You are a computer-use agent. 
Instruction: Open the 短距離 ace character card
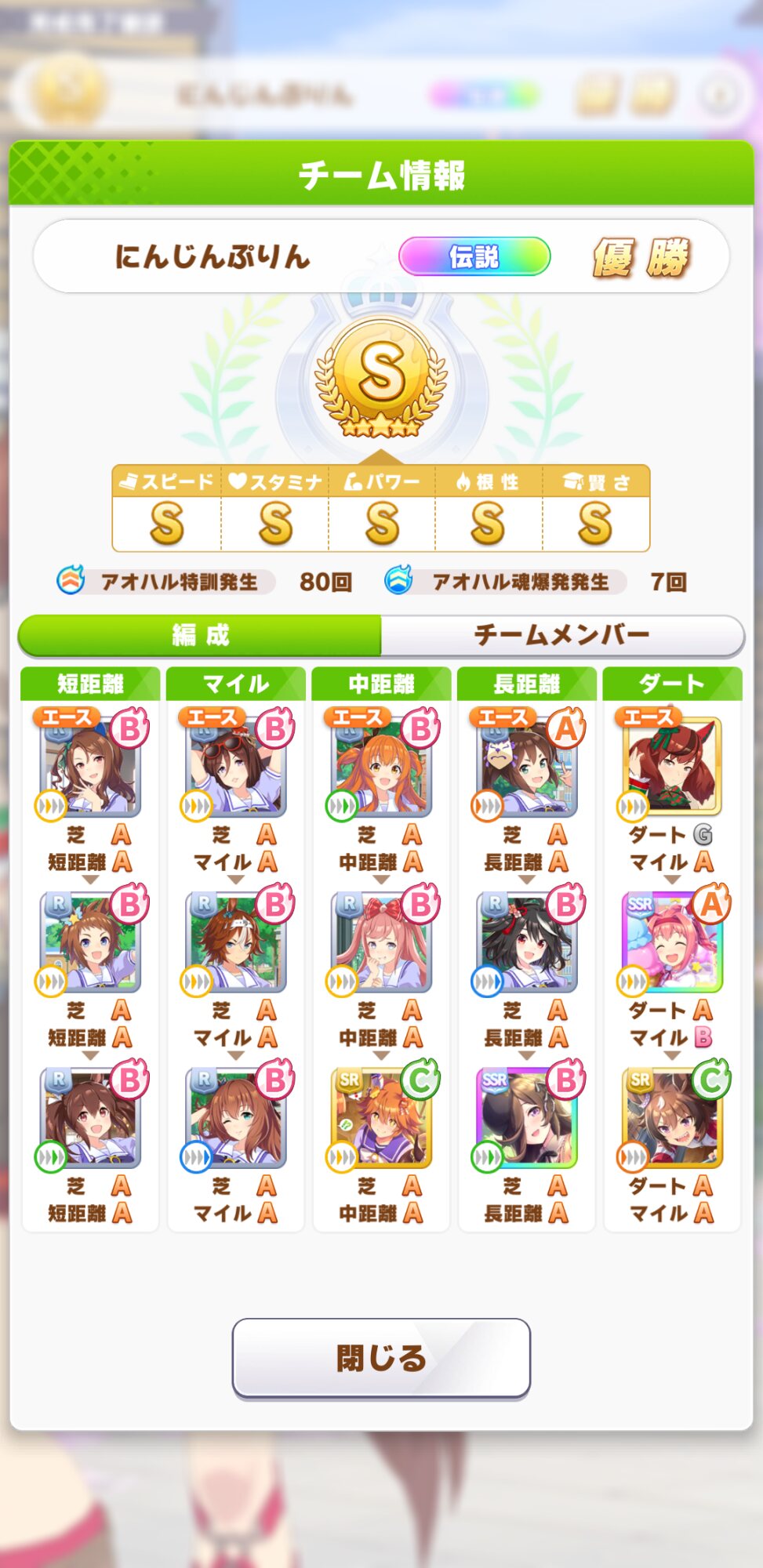(x=90, y=767)
